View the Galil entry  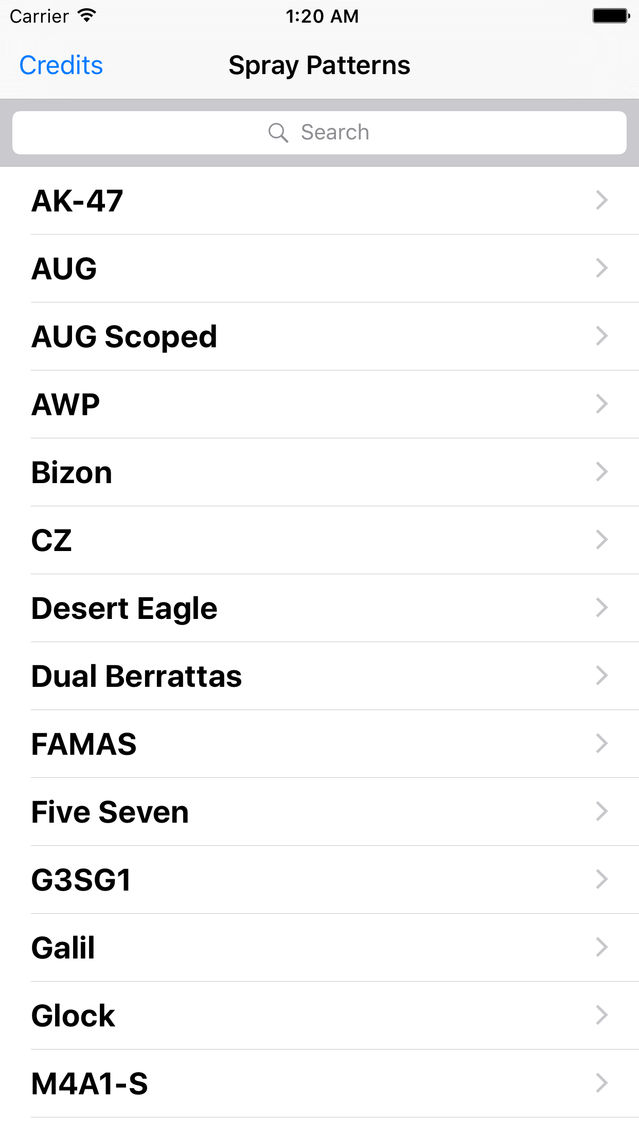319,948
